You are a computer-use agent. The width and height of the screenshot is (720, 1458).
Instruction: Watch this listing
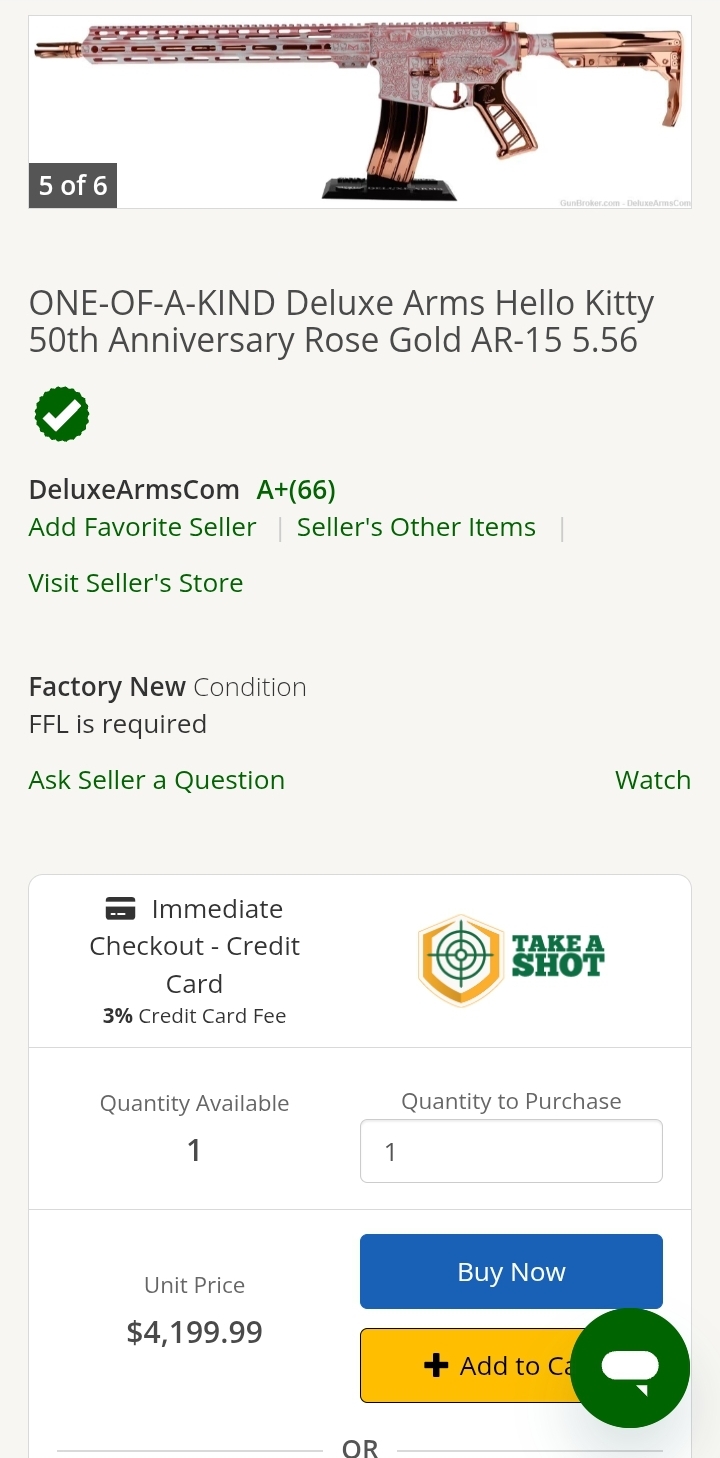[x=653, y=780]
